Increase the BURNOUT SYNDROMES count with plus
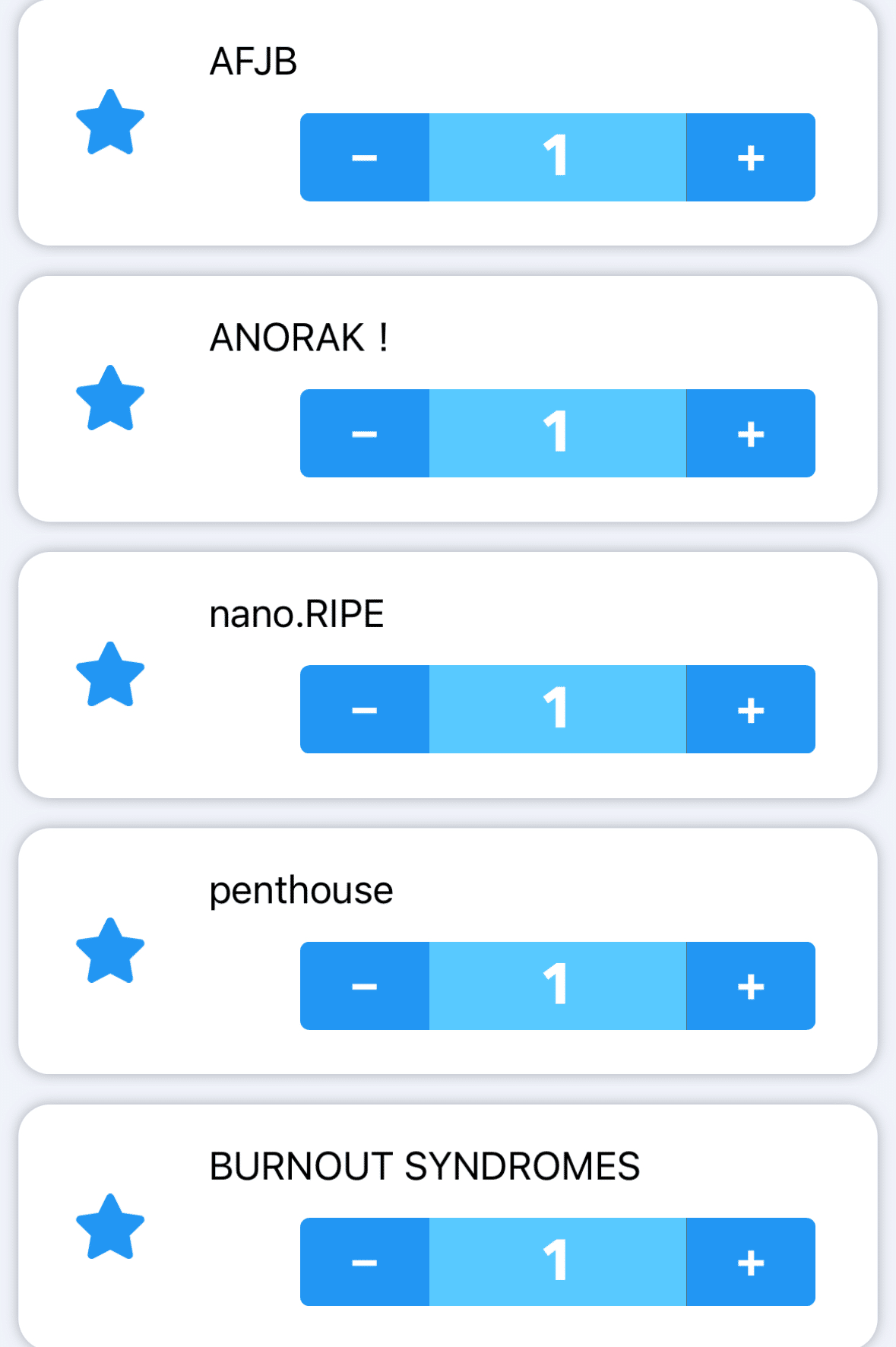 (750, 1262)
